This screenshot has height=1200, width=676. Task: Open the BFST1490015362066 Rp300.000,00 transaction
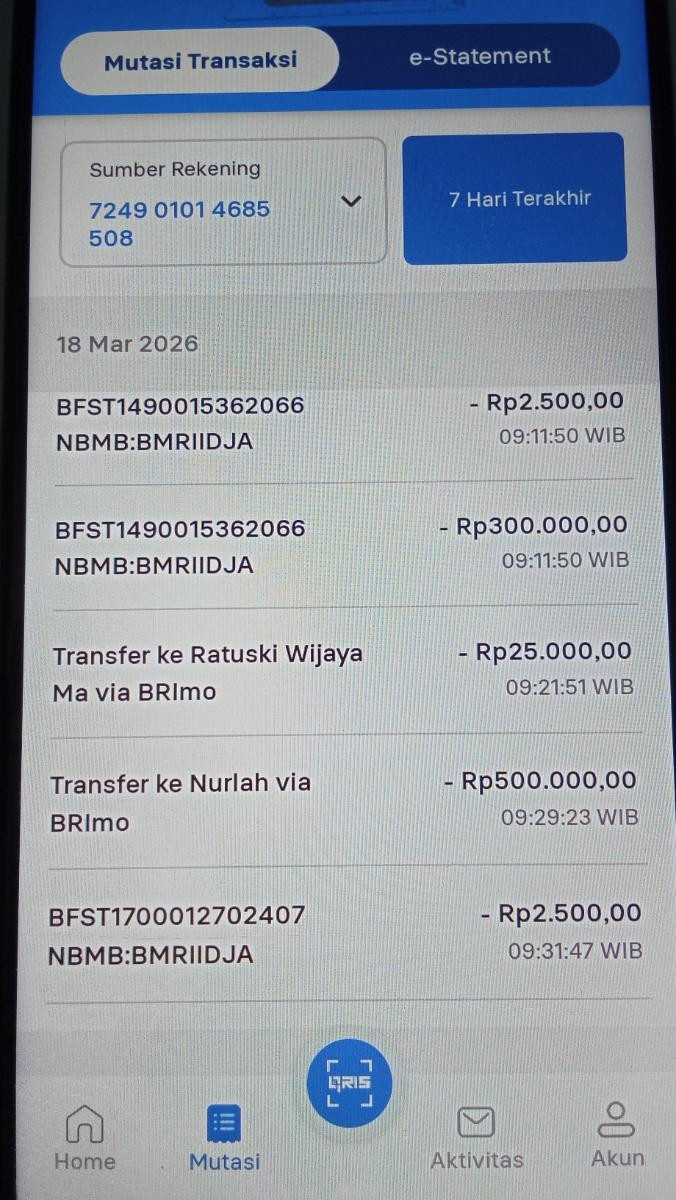[340, 545]
